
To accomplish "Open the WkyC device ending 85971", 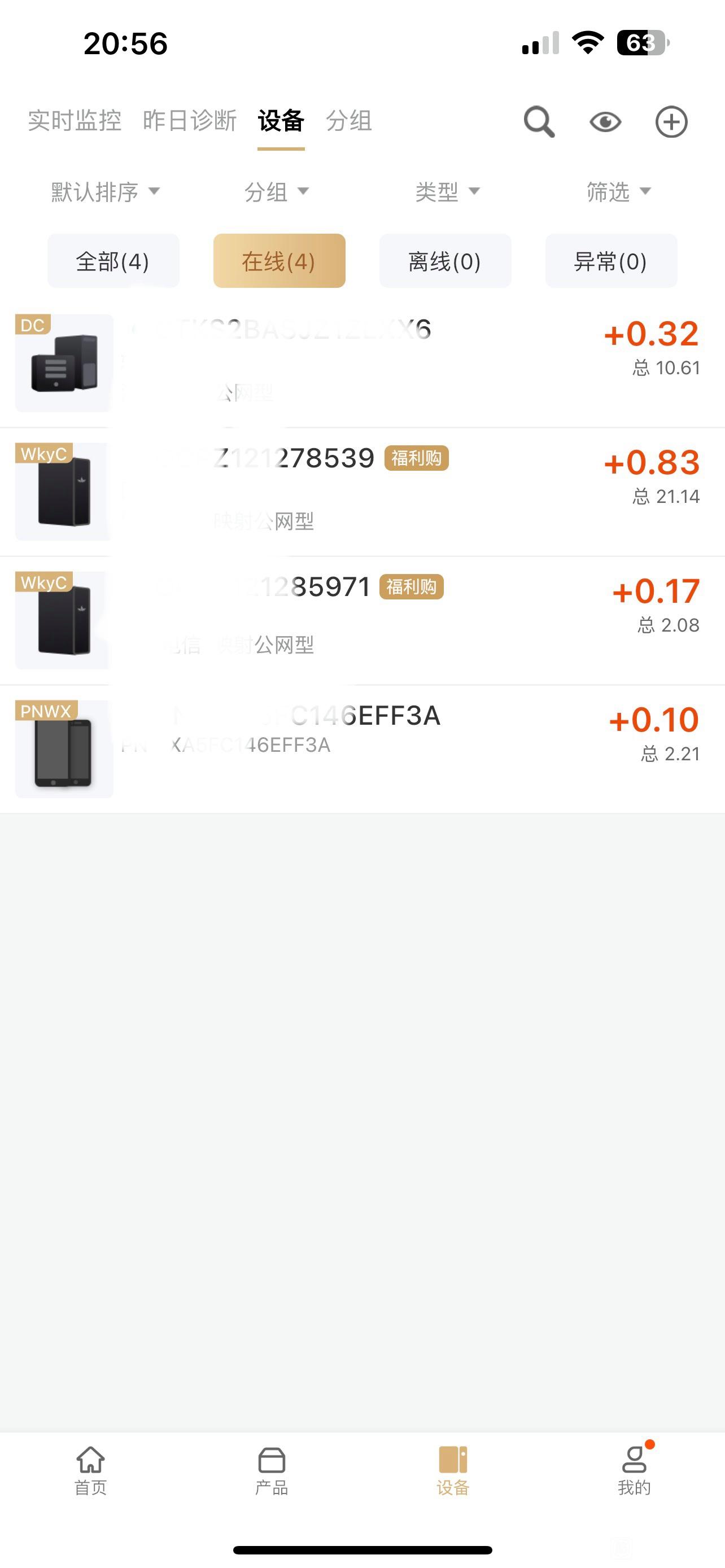I will click(x=362, y=620).
